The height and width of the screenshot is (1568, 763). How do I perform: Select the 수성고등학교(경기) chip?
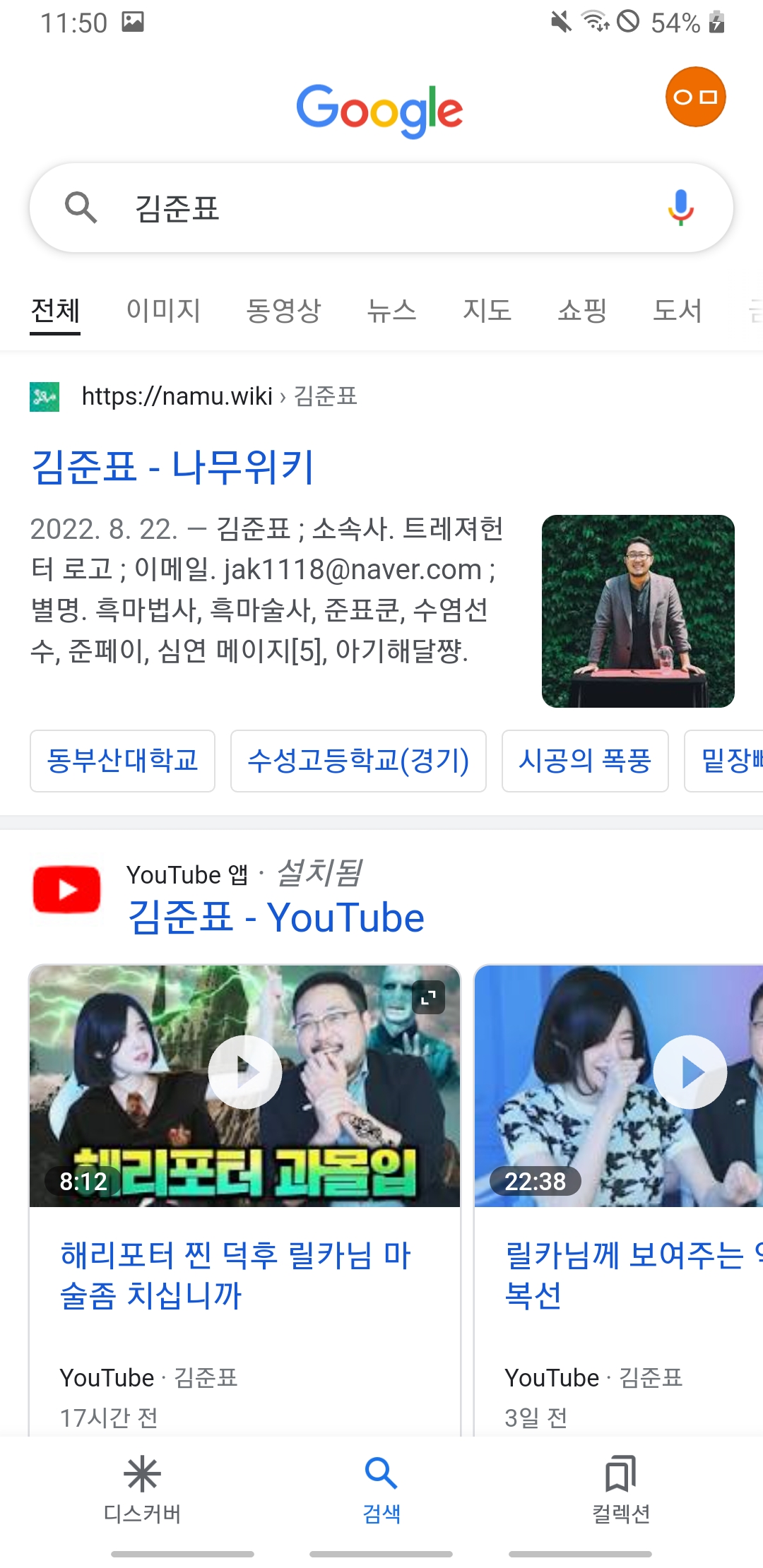point(358,761)
